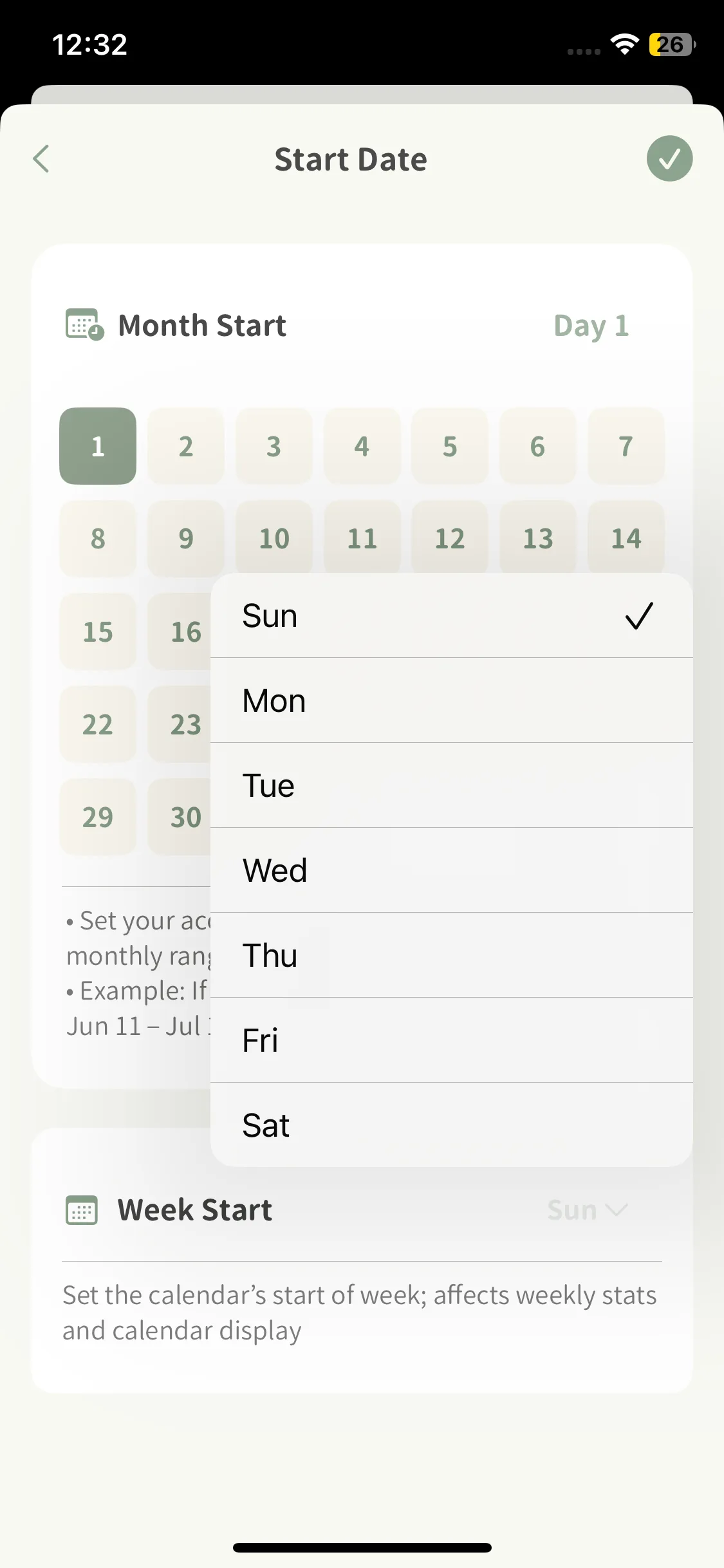Pick Tue as week start
This screenshot has height=1568, width=724.
tap(450, 786)
